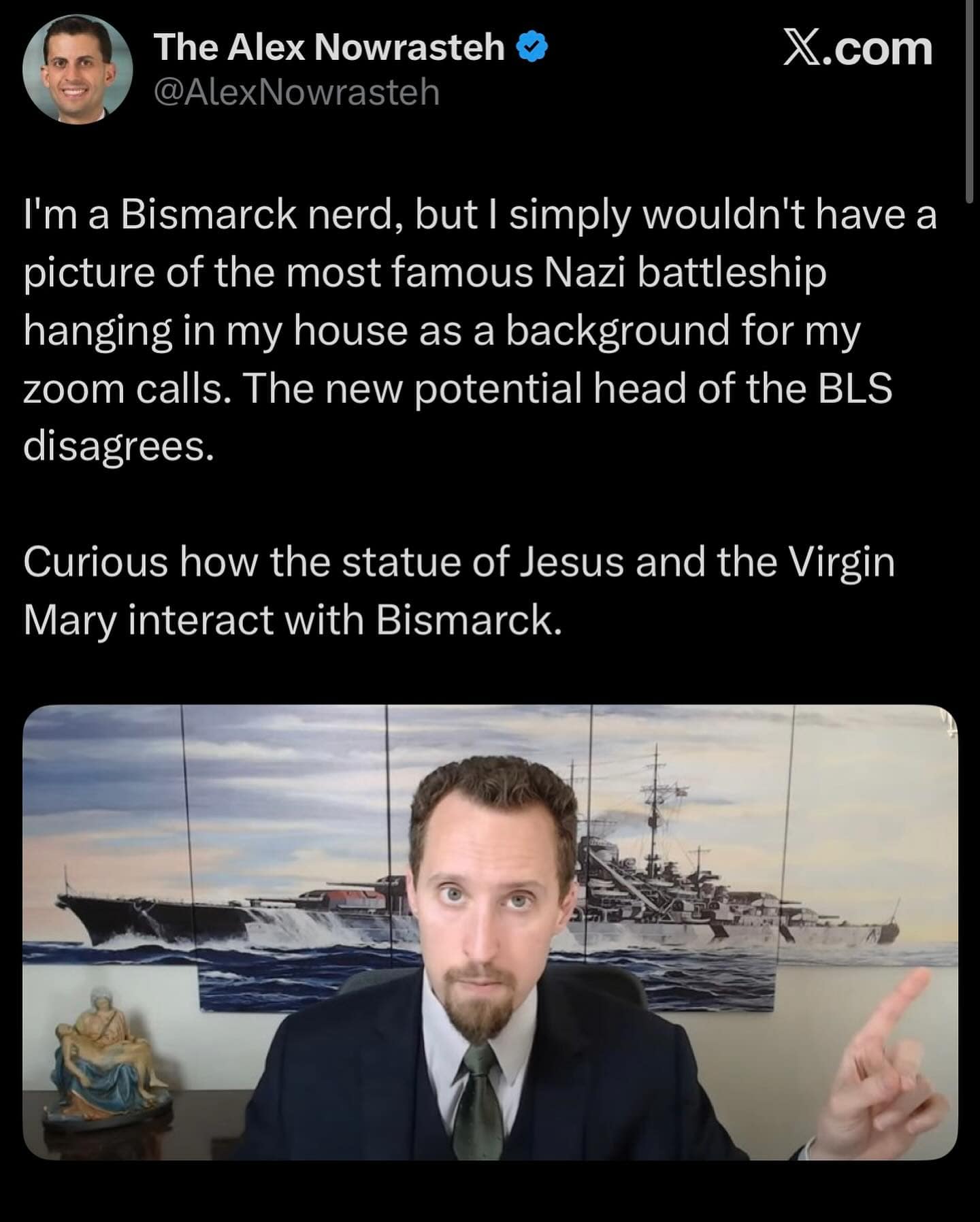Tap the verified checkmark next to the username

(x=532, y=46)
